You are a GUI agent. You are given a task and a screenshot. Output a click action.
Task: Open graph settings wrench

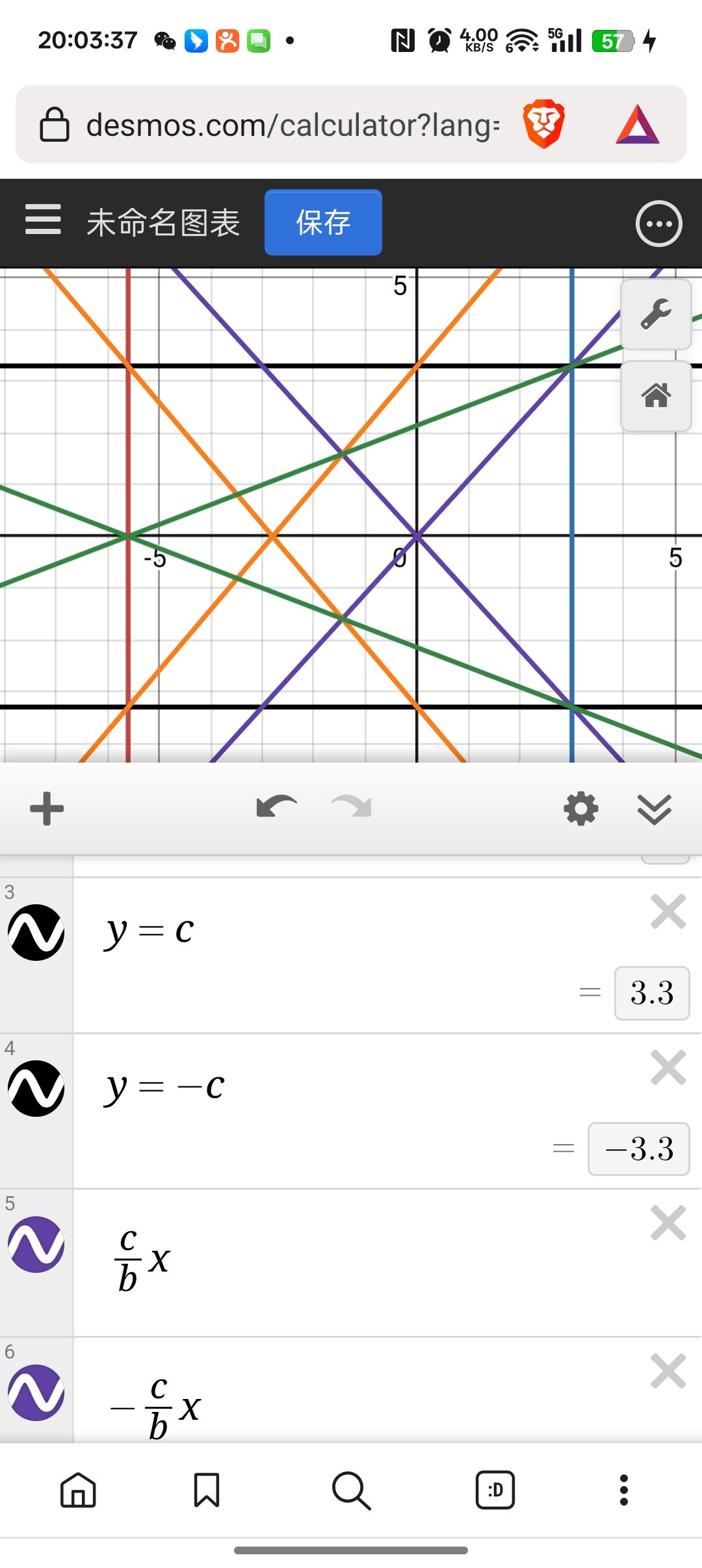click(x=656, y=315)
